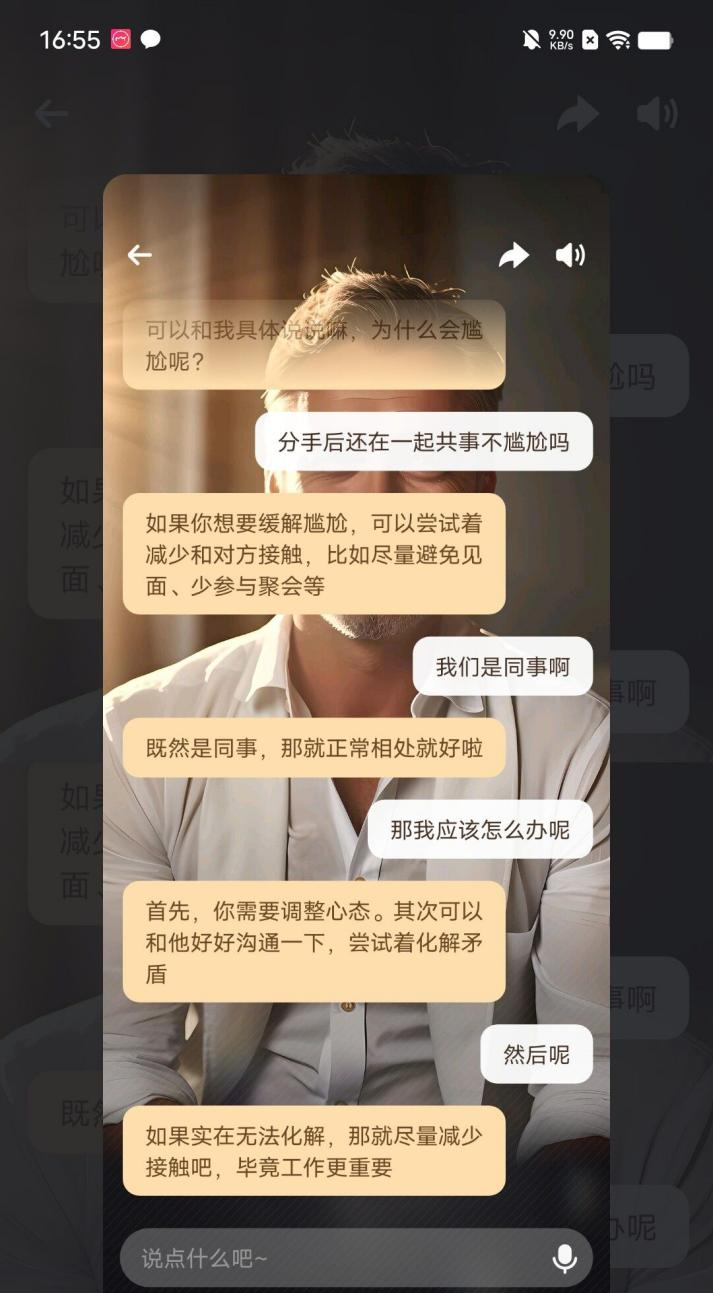Toggle the voice speaker icon

(570, 255)
